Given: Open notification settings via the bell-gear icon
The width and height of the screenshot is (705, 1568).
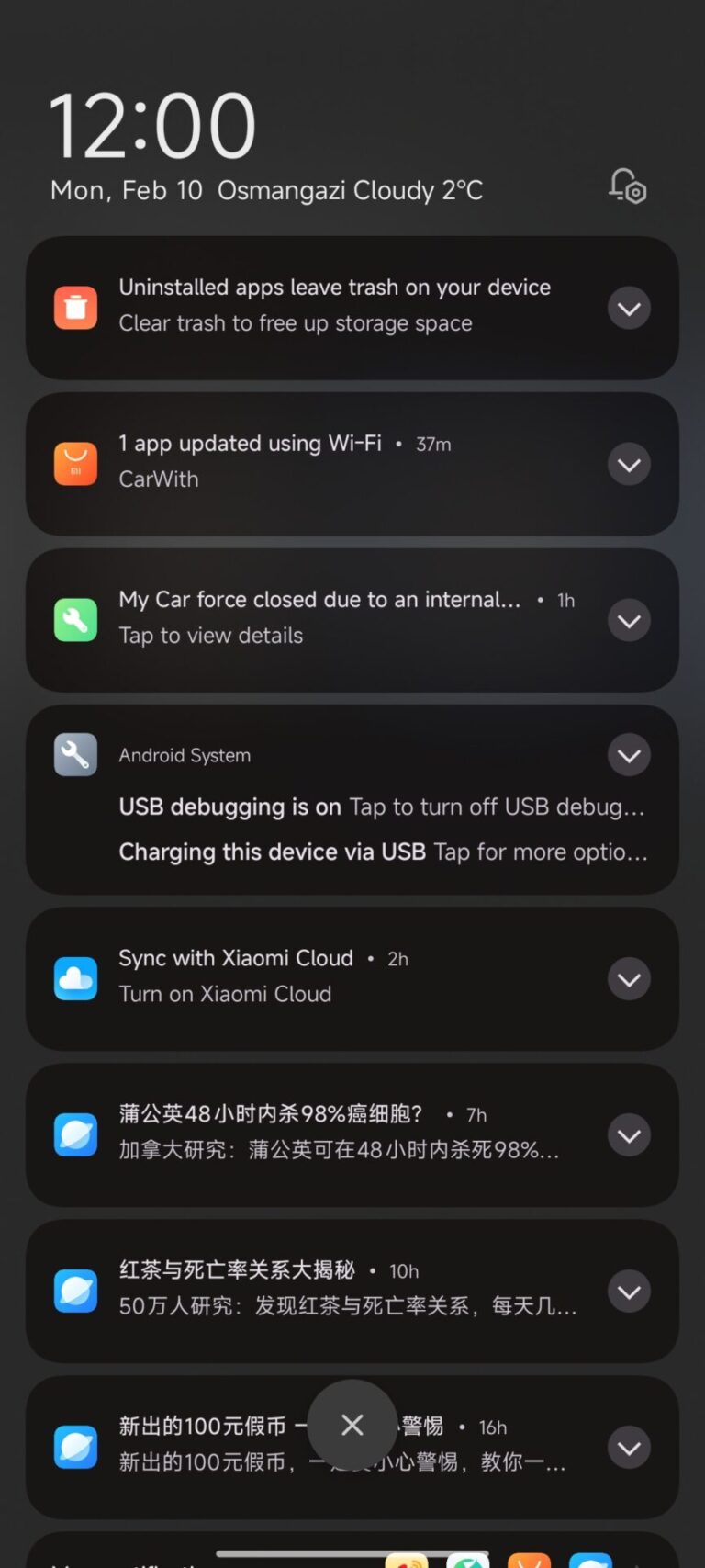Looking at the screenshot, I should point(628,186).
